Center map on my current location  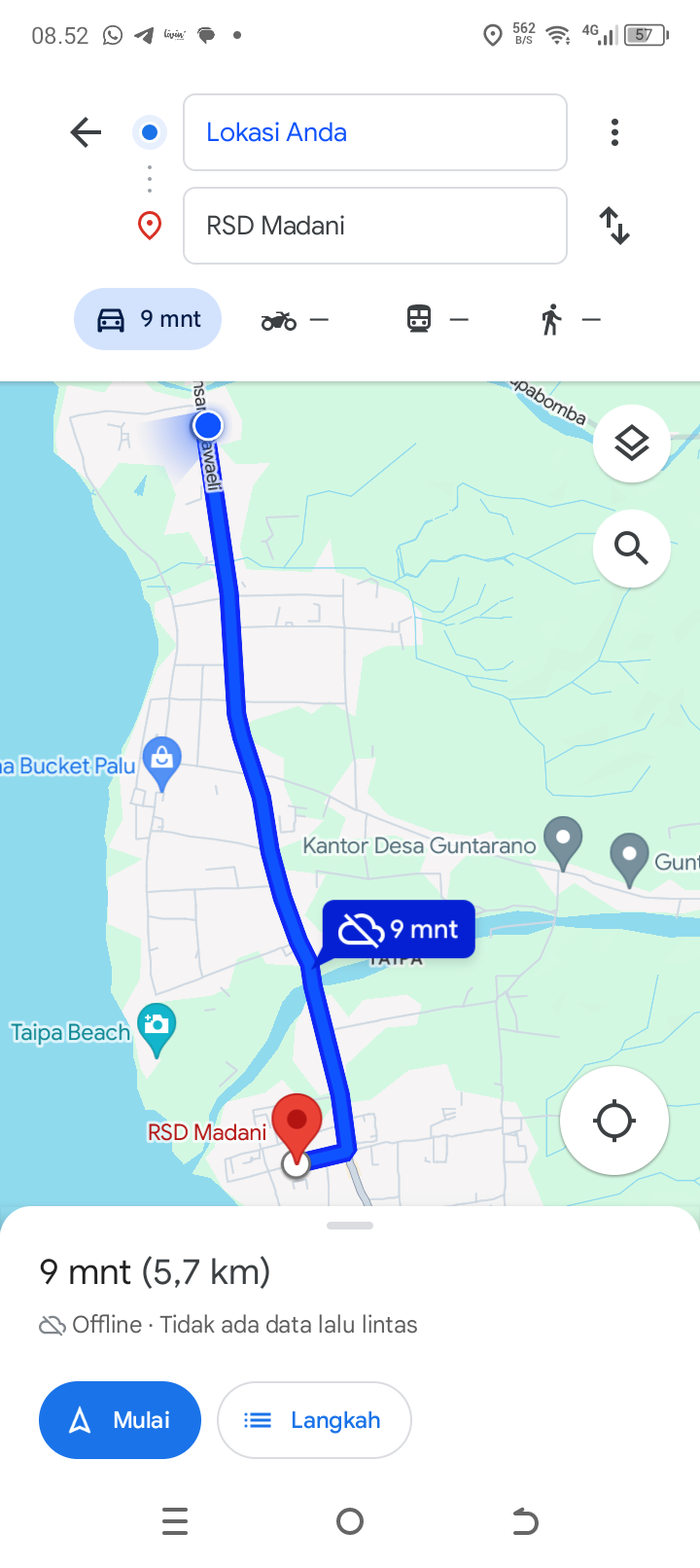coord(614,1121)
